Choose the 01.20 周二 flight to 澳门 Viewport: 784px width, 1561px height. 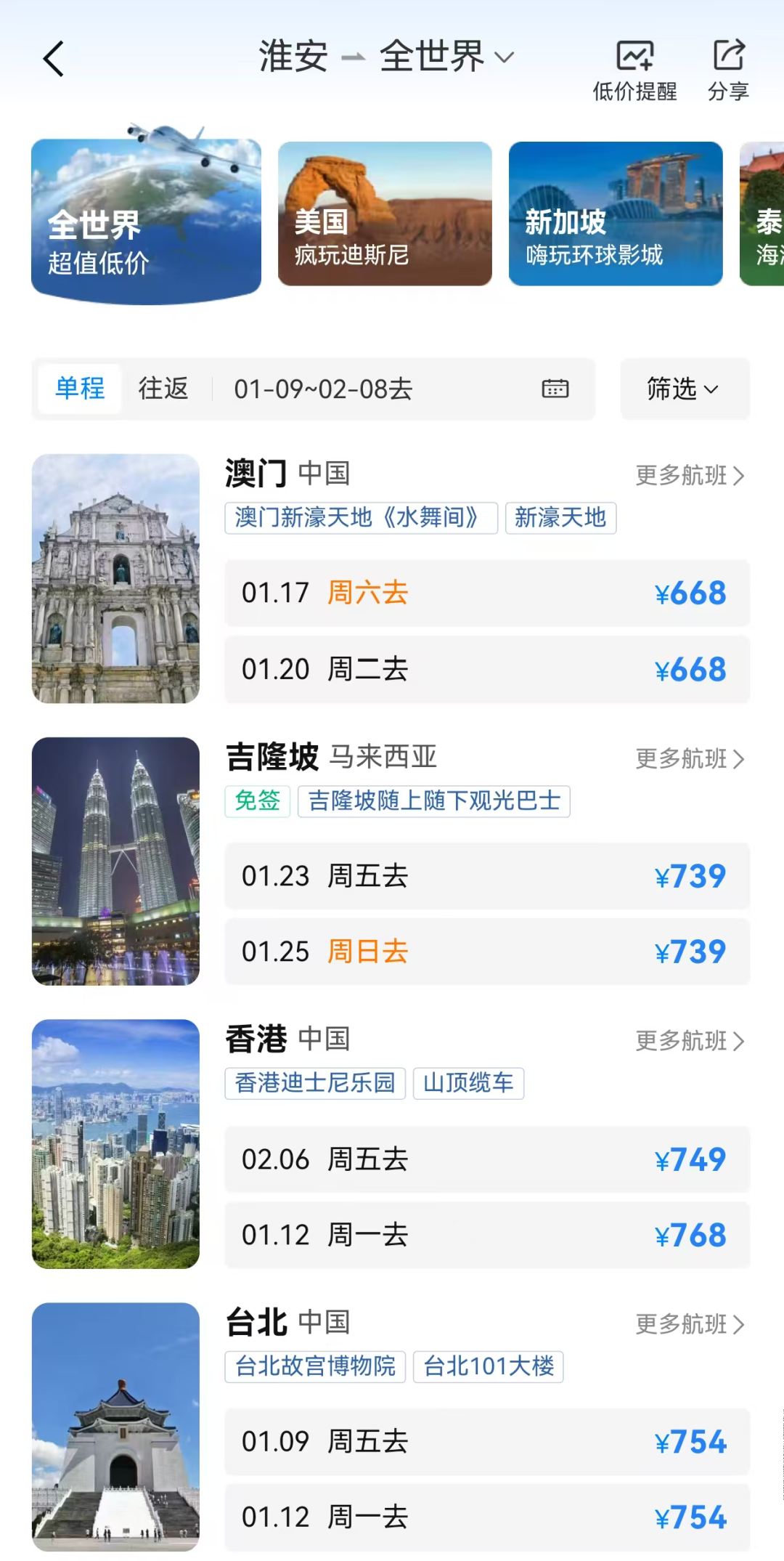(x=486, y=669)
